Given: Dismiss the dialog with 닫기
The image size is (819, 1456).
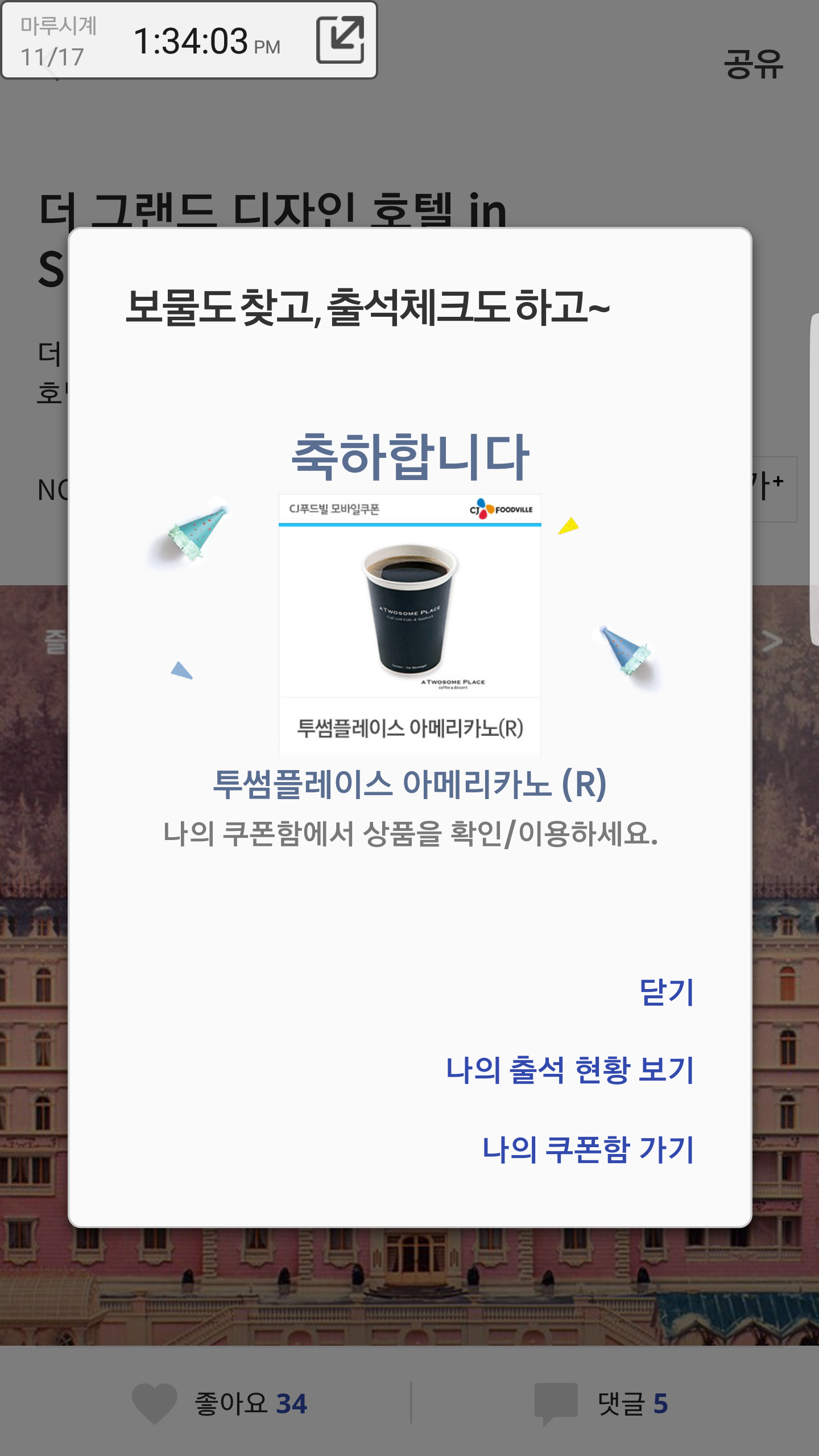Looking at the screenshot, I should 667,992.
